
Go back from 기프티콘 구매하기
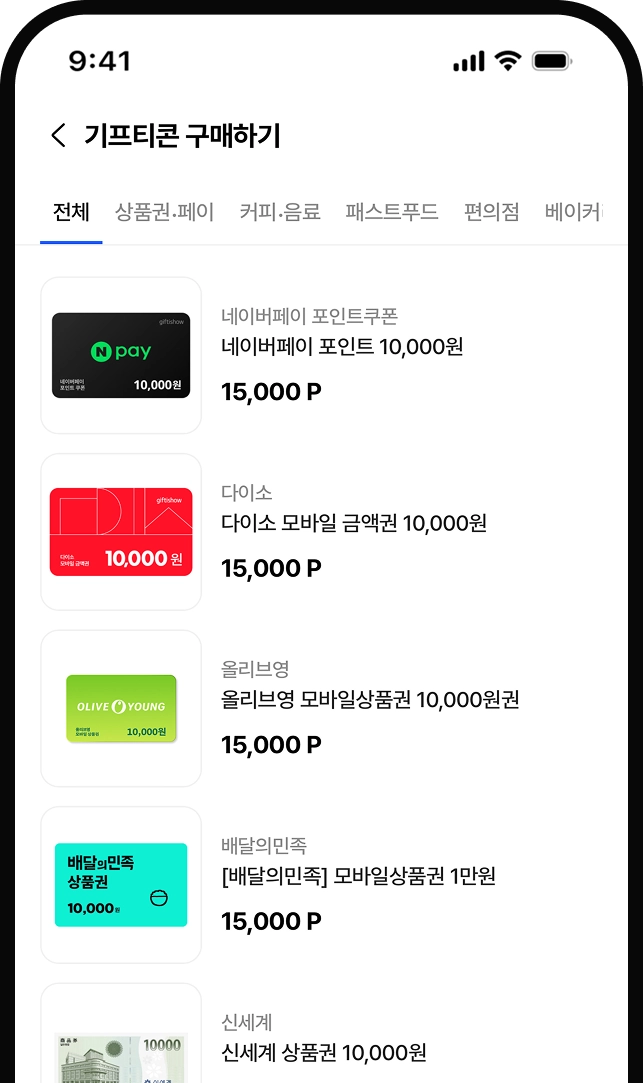[x=59, y=136]
